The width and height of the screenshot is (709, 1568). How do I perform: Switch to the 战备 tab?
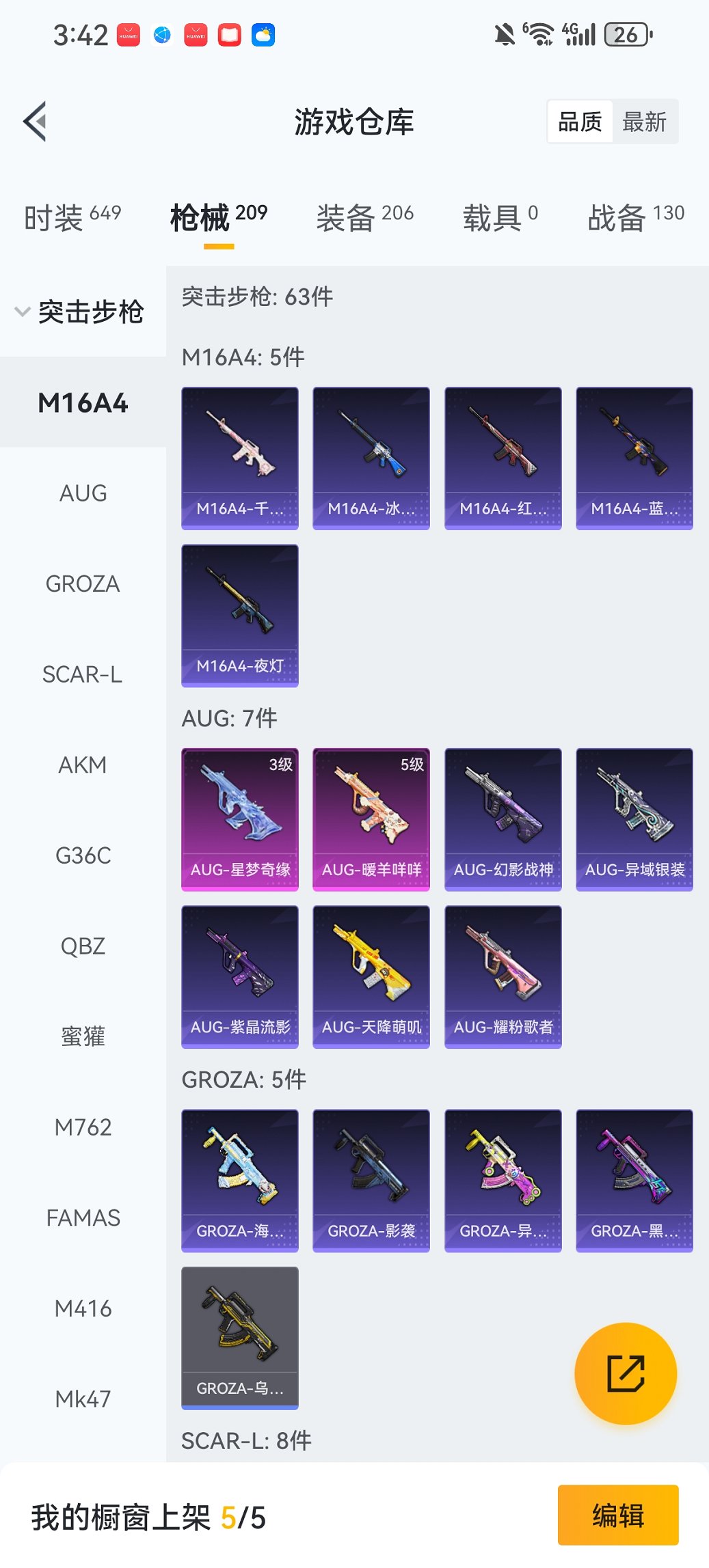click(636, 217)
